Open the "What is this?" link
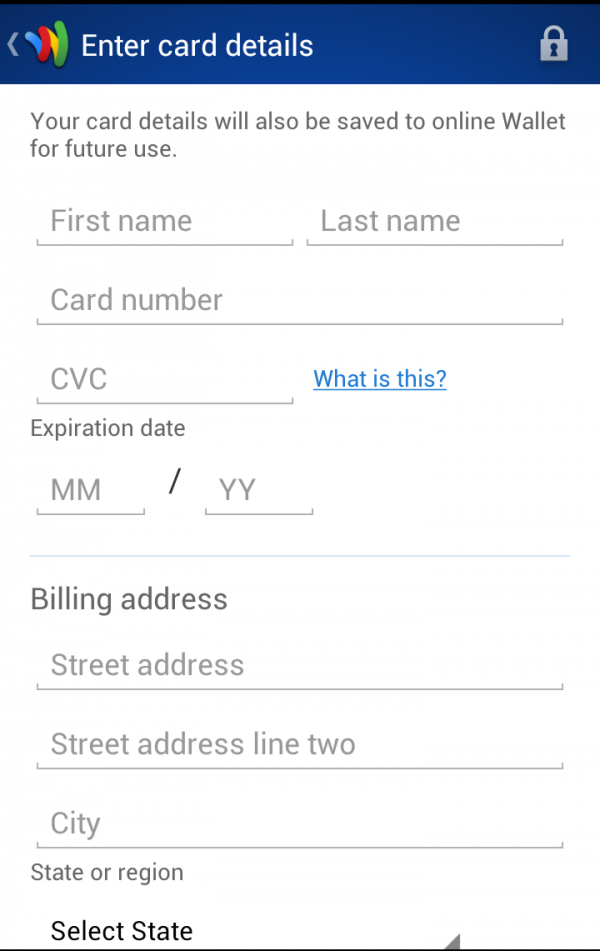The width and height of the screenshot is (600, 951). 380,379
